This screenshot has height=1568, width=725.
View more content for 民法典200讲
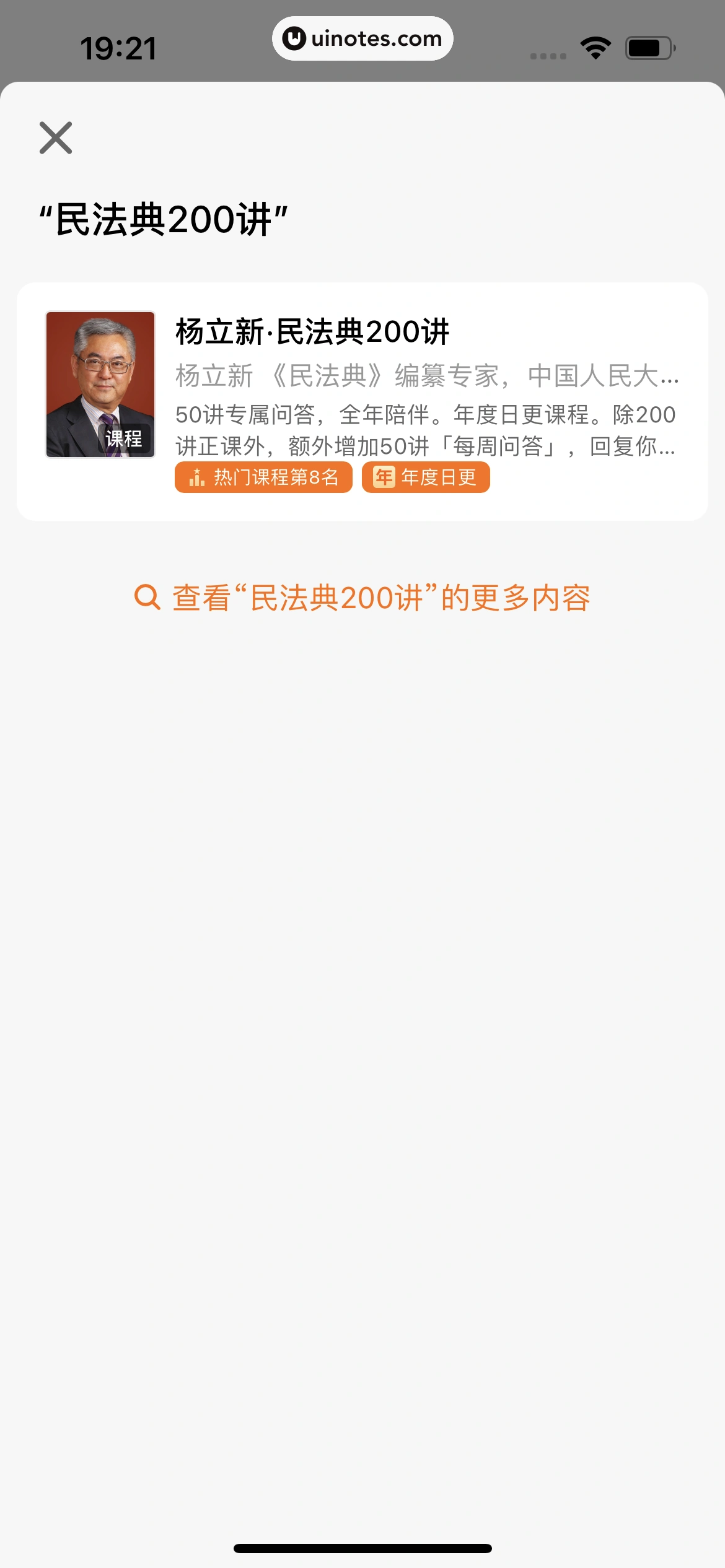(362, 598)
